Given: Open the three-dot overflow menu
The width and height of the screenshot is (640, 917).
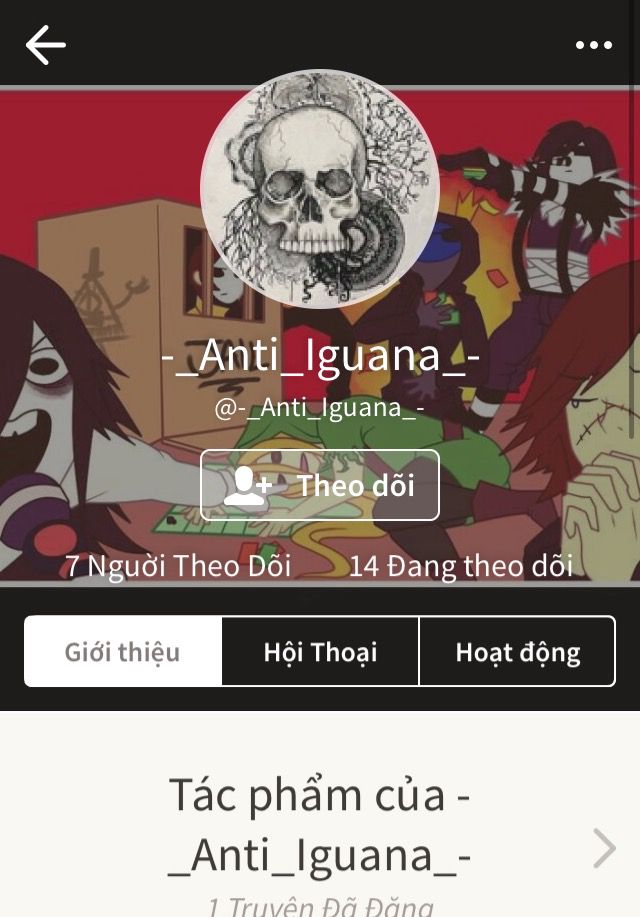Looking at the screenshot, I should 593,45.
